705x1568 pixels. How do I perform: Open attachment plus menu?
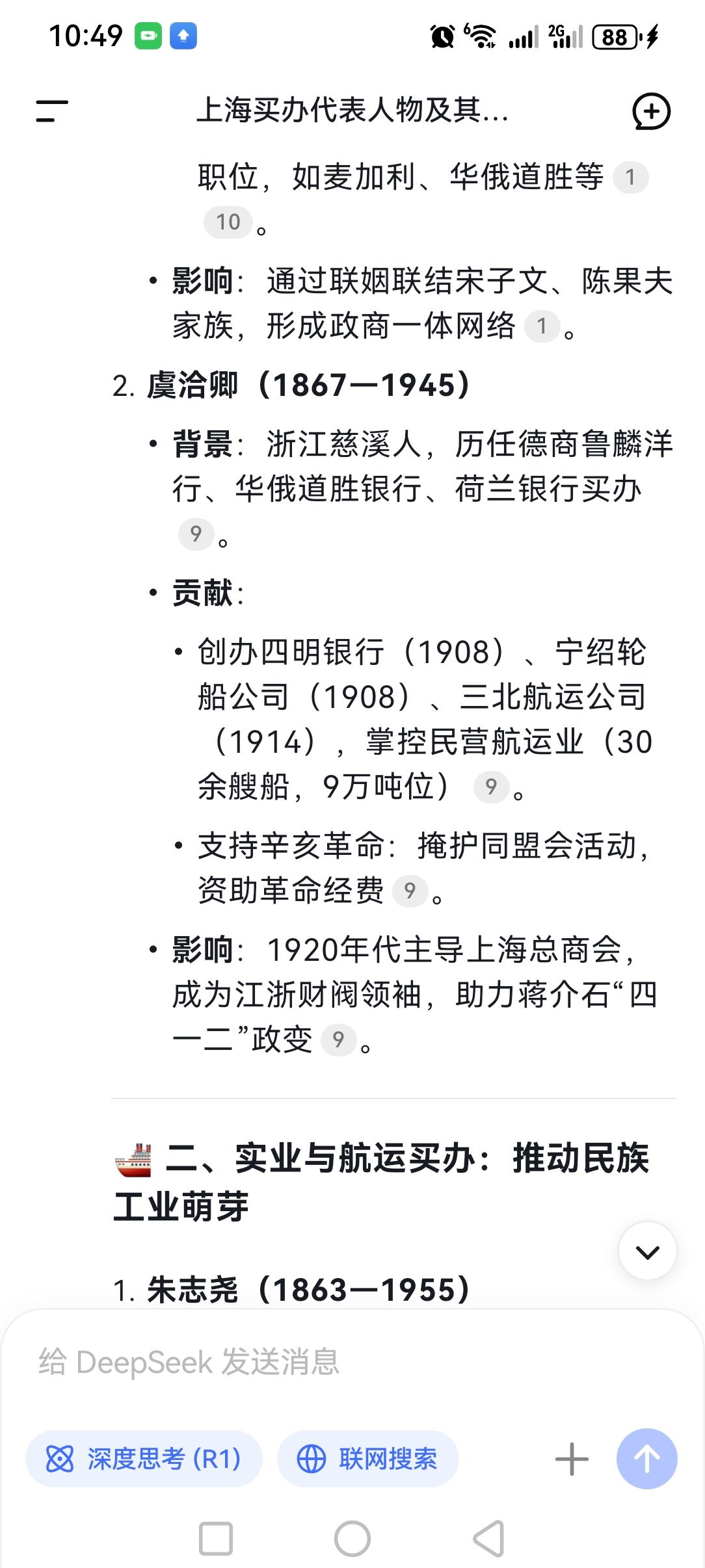pos(572,1459)
